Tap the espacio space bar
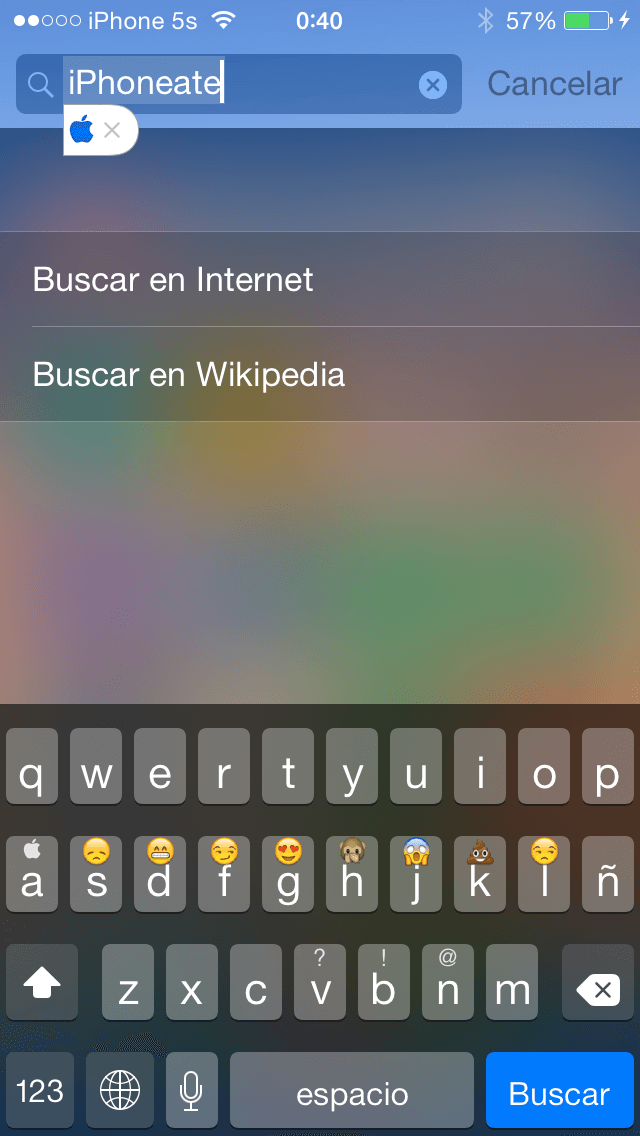Viewport: 640px width, 1136px height. [x=352, y=1093]
